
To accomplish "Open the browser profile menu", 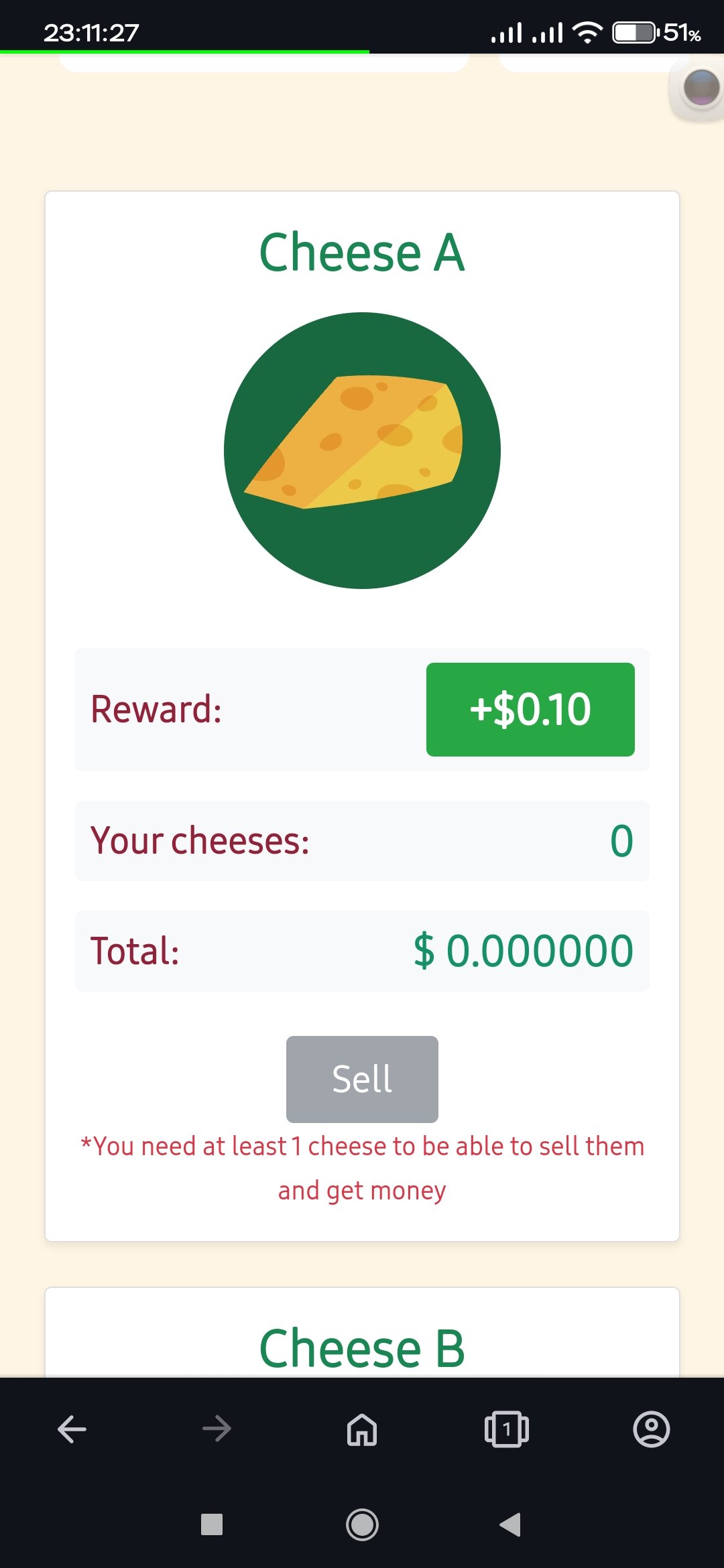I will pyautogui.click(x=651, y=1429).
